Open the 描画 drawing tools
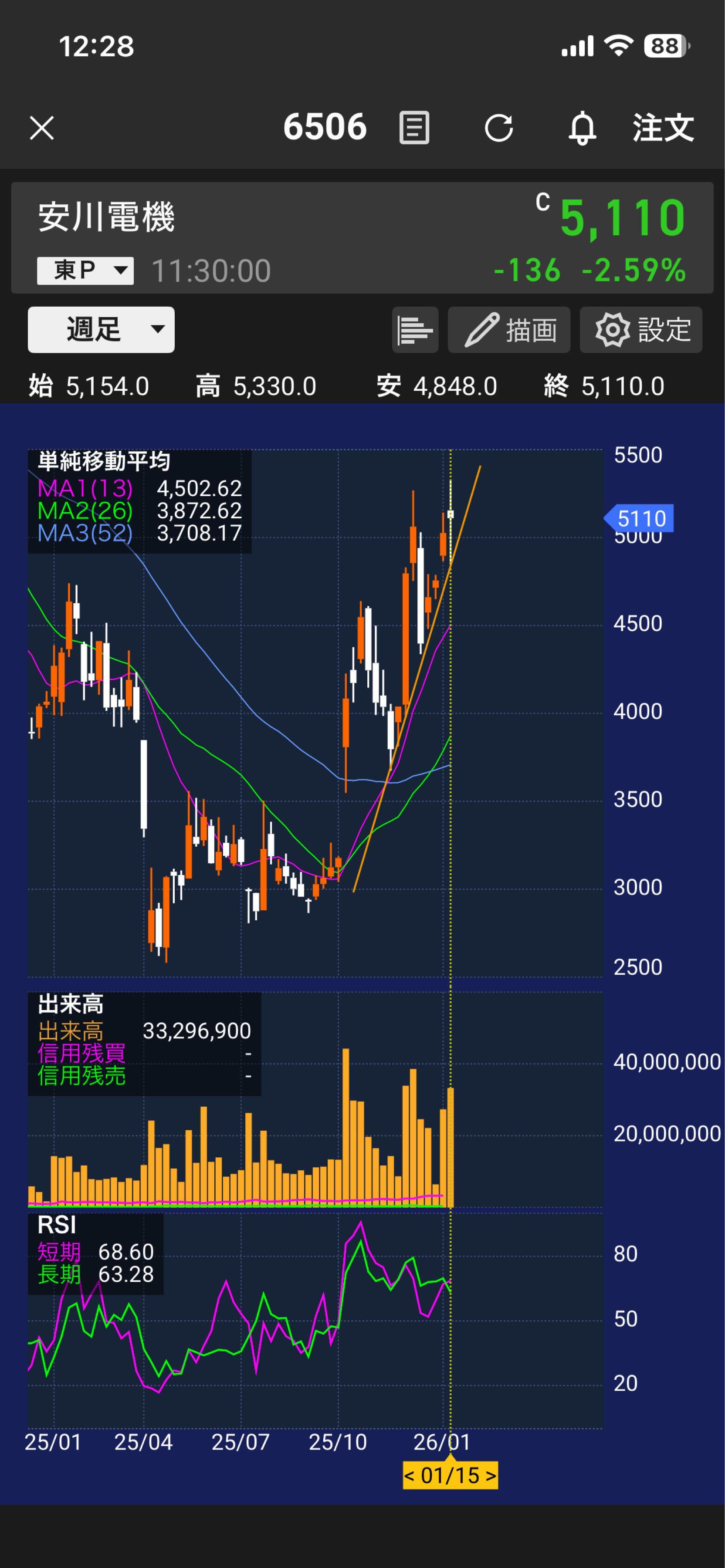Screen dimensions: 725x1568 (509, 330)
